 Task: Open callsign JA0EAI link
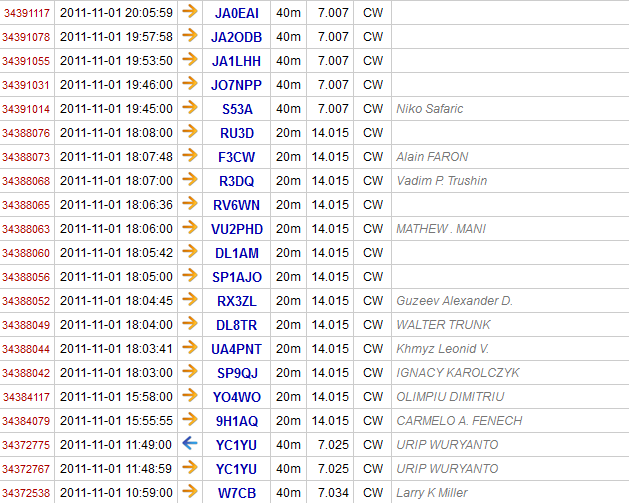tap(237, 13)
